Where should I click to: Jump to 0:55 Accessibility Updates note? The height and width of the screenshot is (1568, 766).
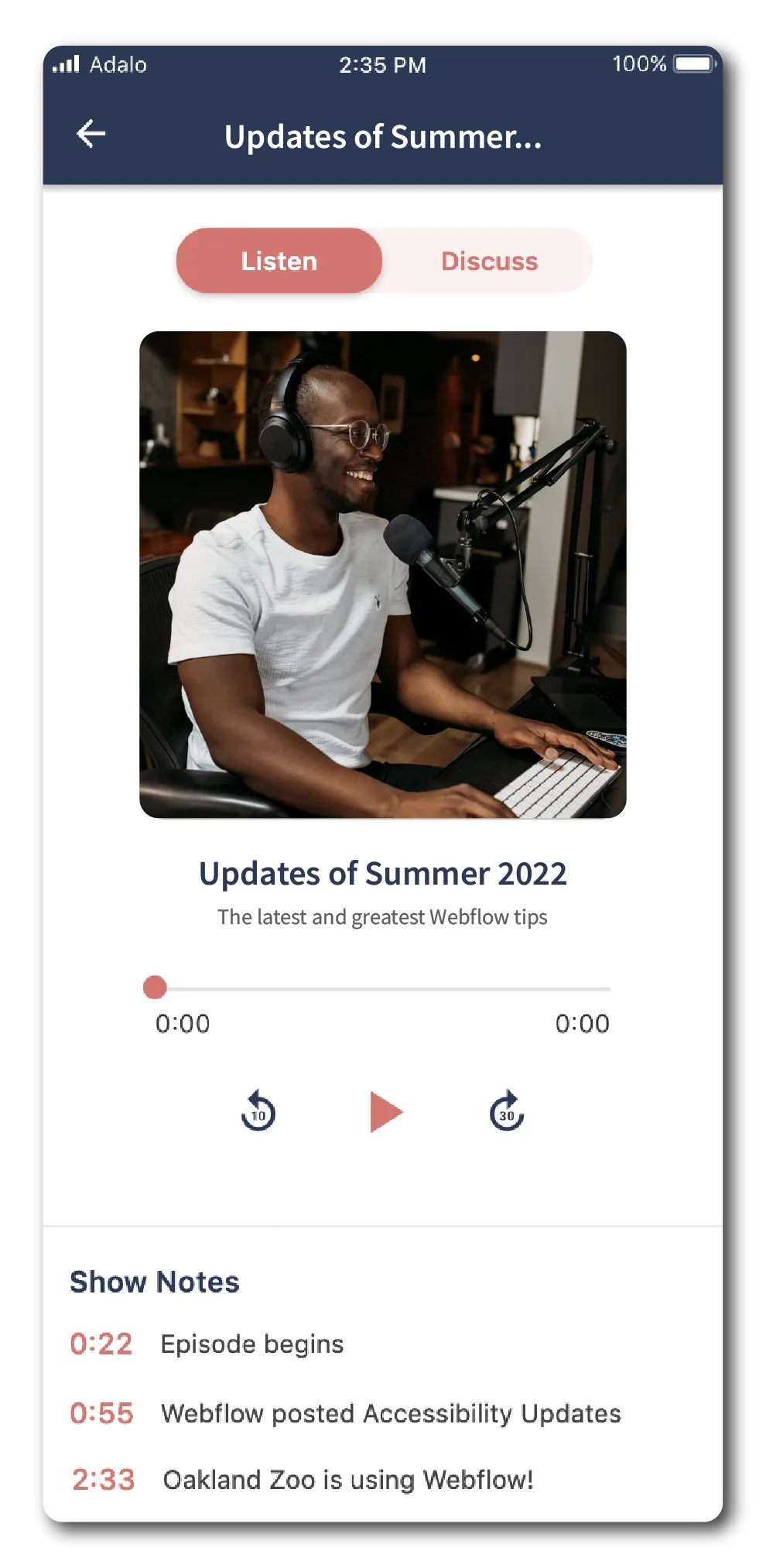(101, 1413)
